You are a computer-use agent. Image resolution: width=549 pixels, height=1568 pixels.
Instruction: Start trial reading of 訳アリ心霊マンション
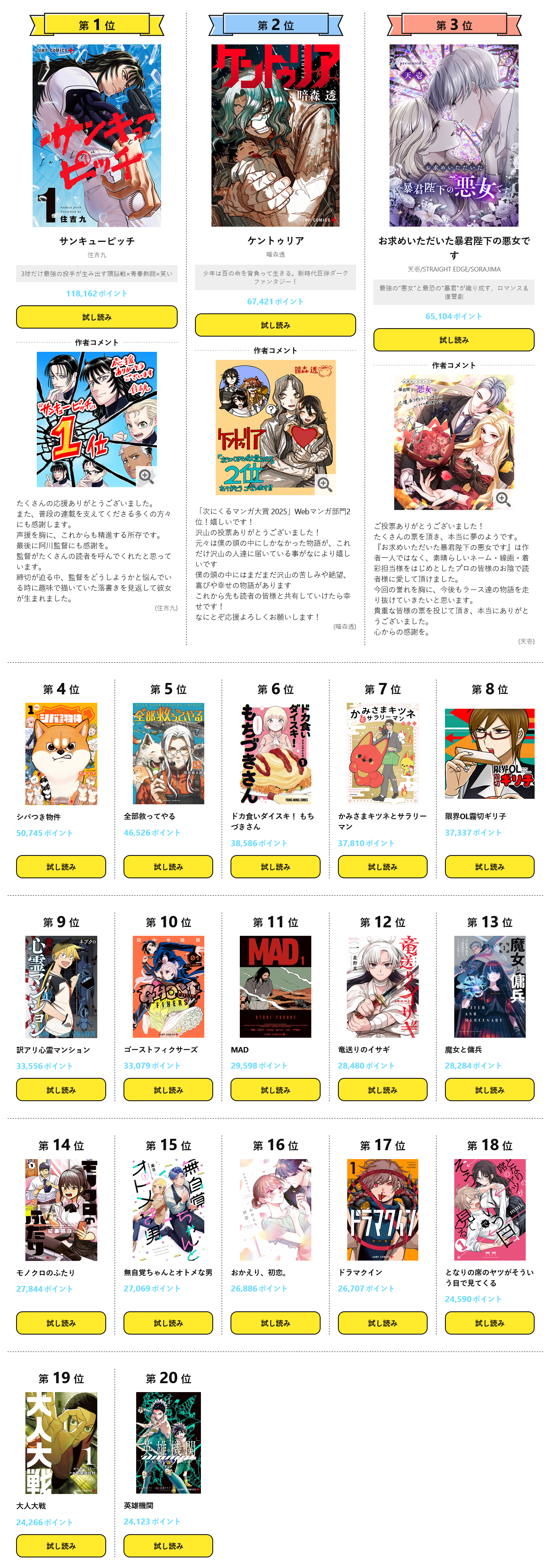coord(61,1090)
